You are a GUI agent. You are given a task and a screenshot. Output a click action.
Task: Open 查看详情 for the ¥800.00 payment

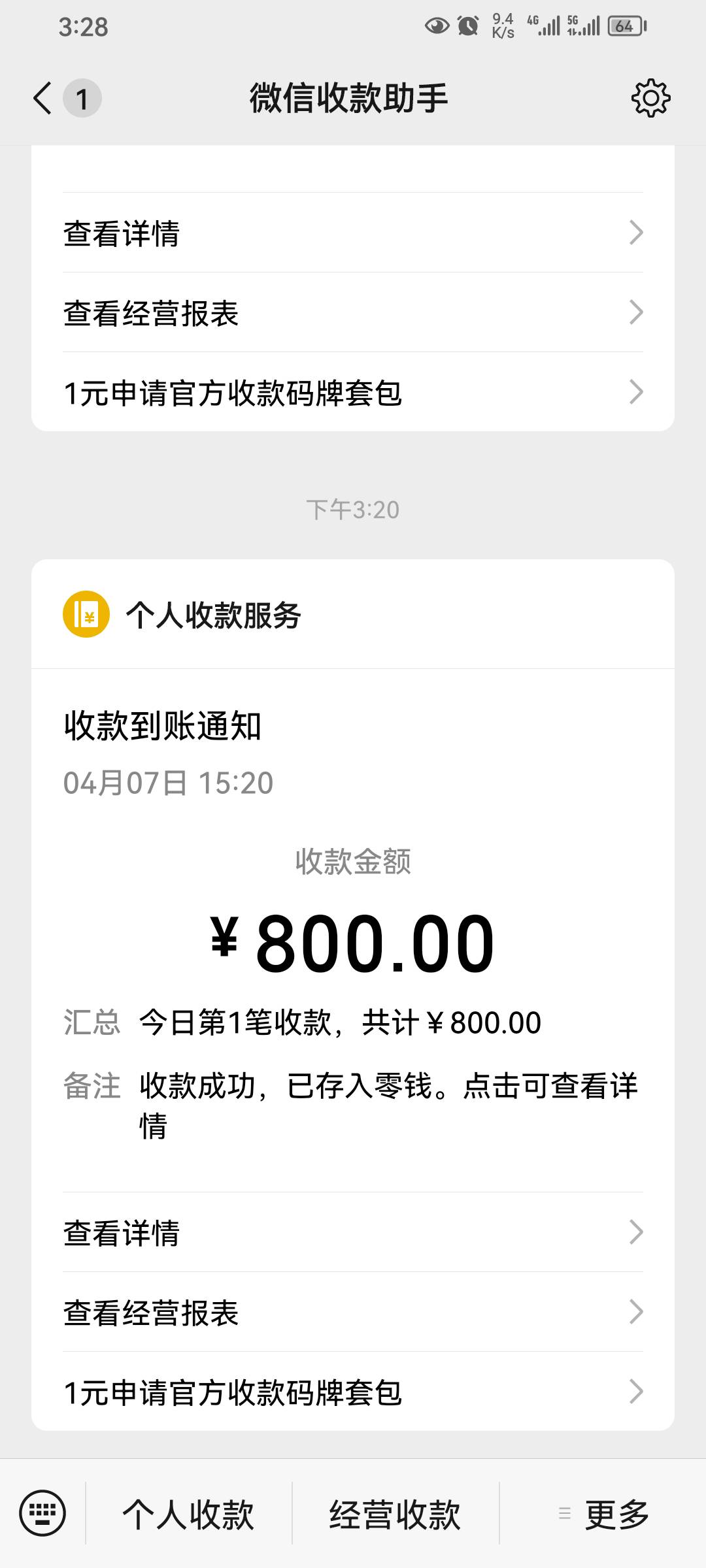tap(353, 1233)
